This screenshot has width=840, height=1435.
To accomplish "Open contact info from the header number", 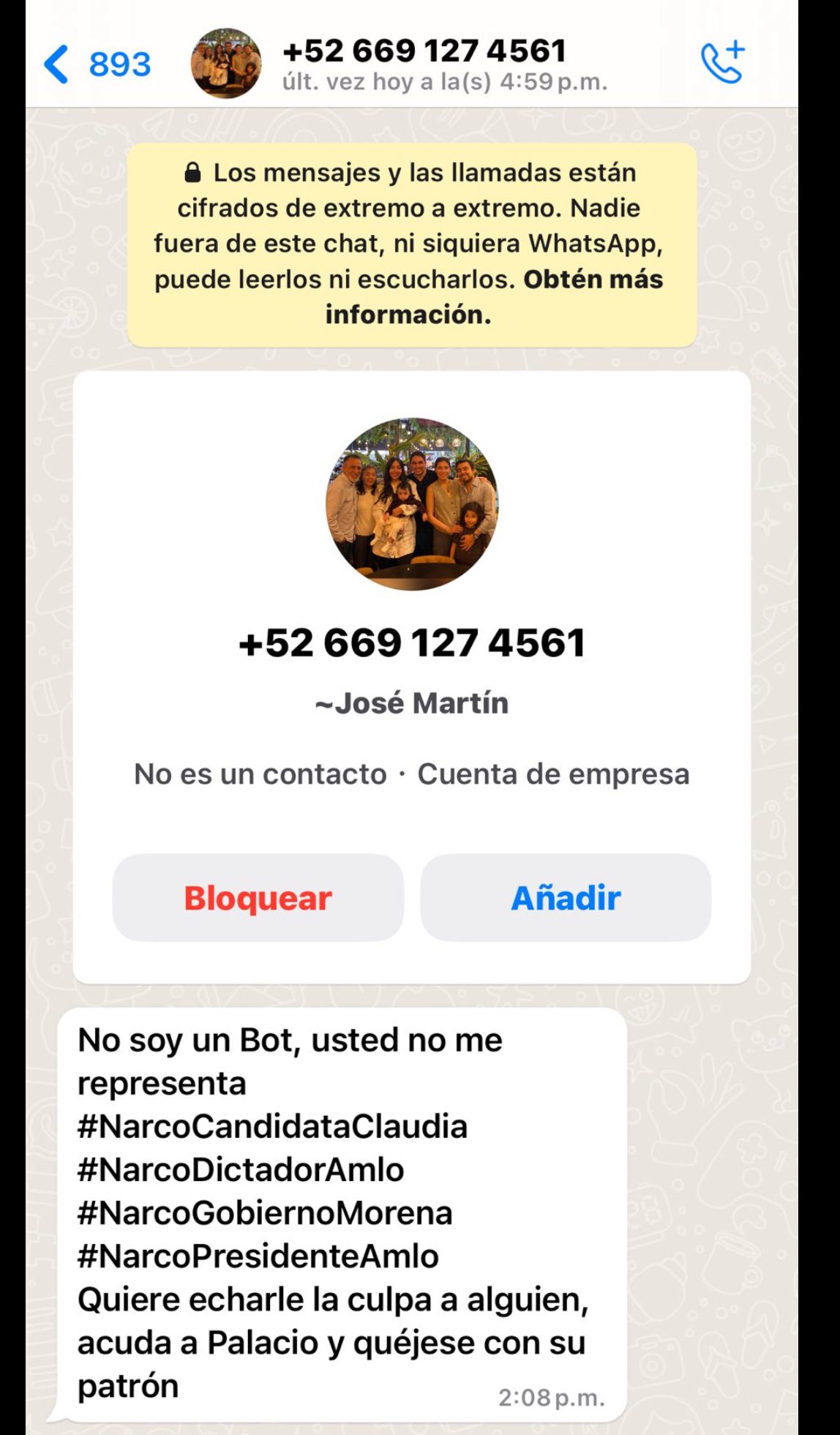I will point(424,51).
